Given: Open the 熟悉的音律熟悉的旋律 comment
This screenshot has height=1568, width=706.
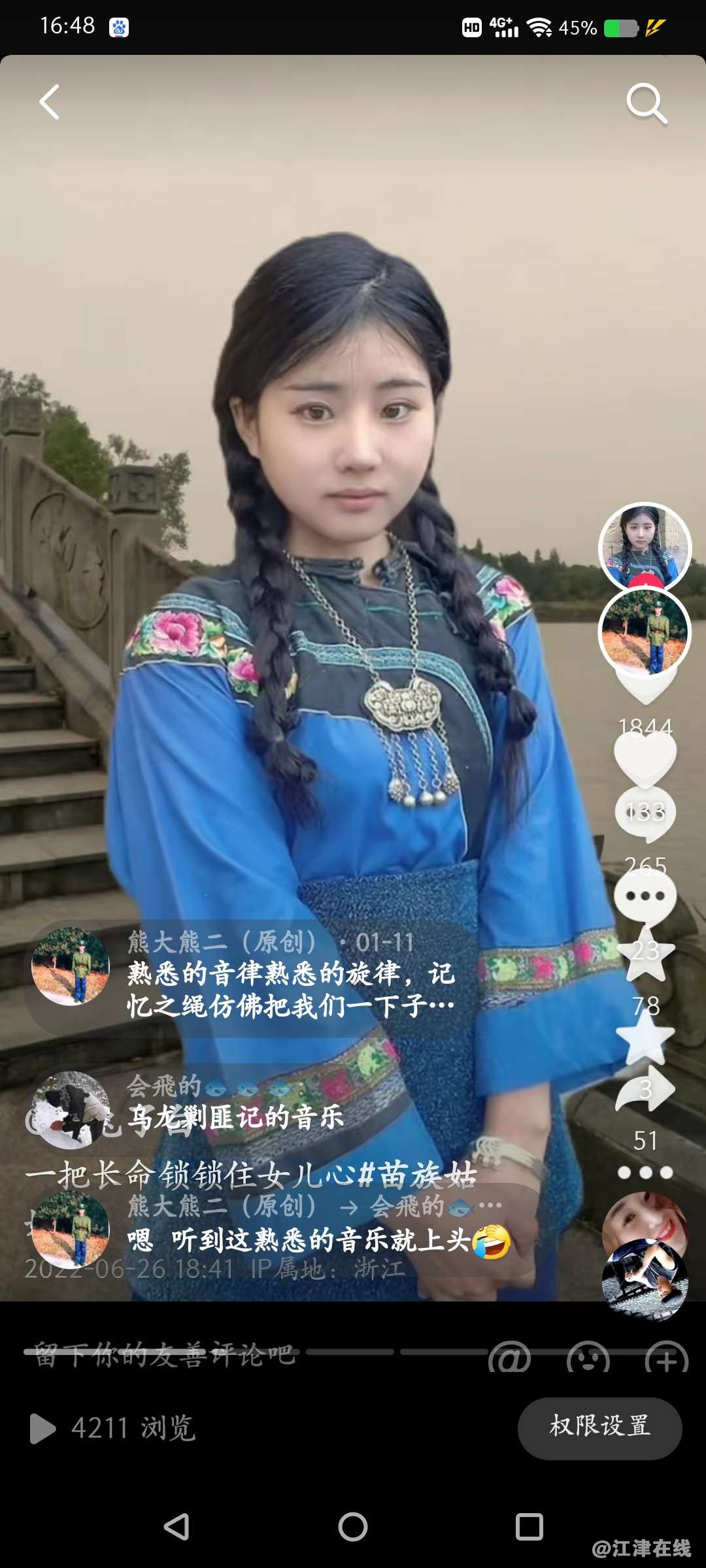Looking at the screenshot, I should [290, 989].
